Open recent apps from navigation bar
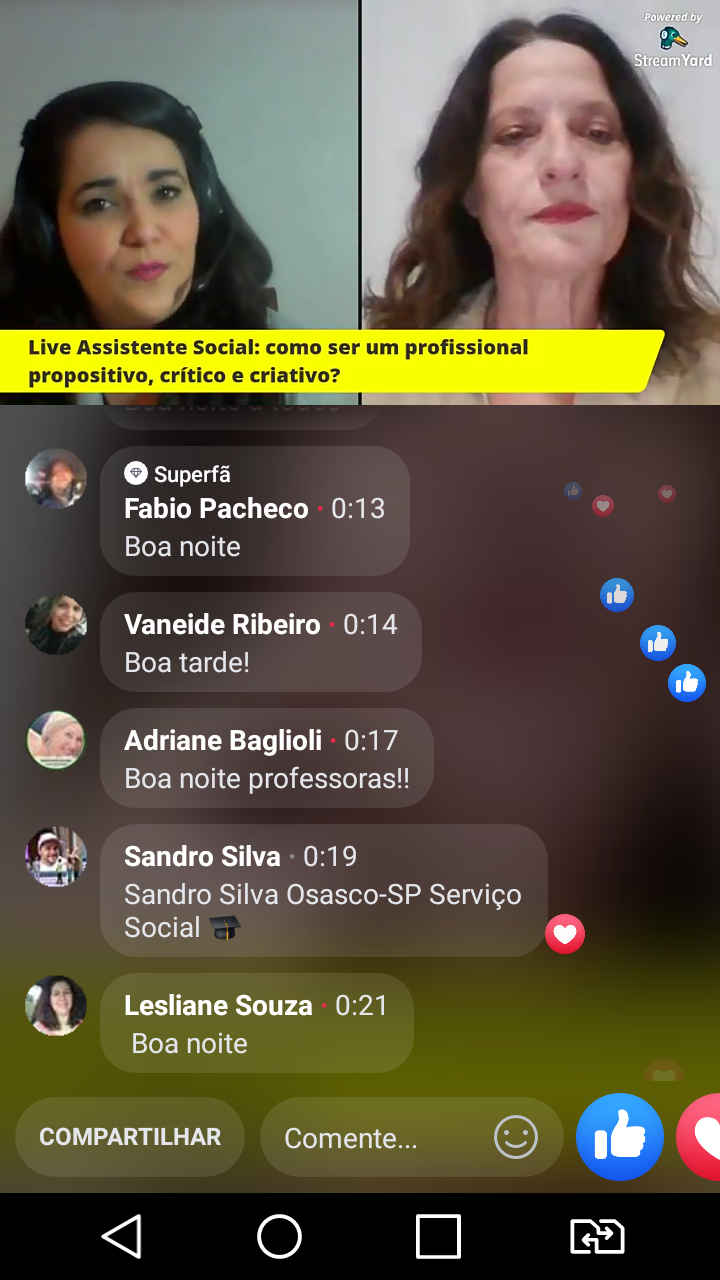Screen dimensions: 720x1280 438,1237
